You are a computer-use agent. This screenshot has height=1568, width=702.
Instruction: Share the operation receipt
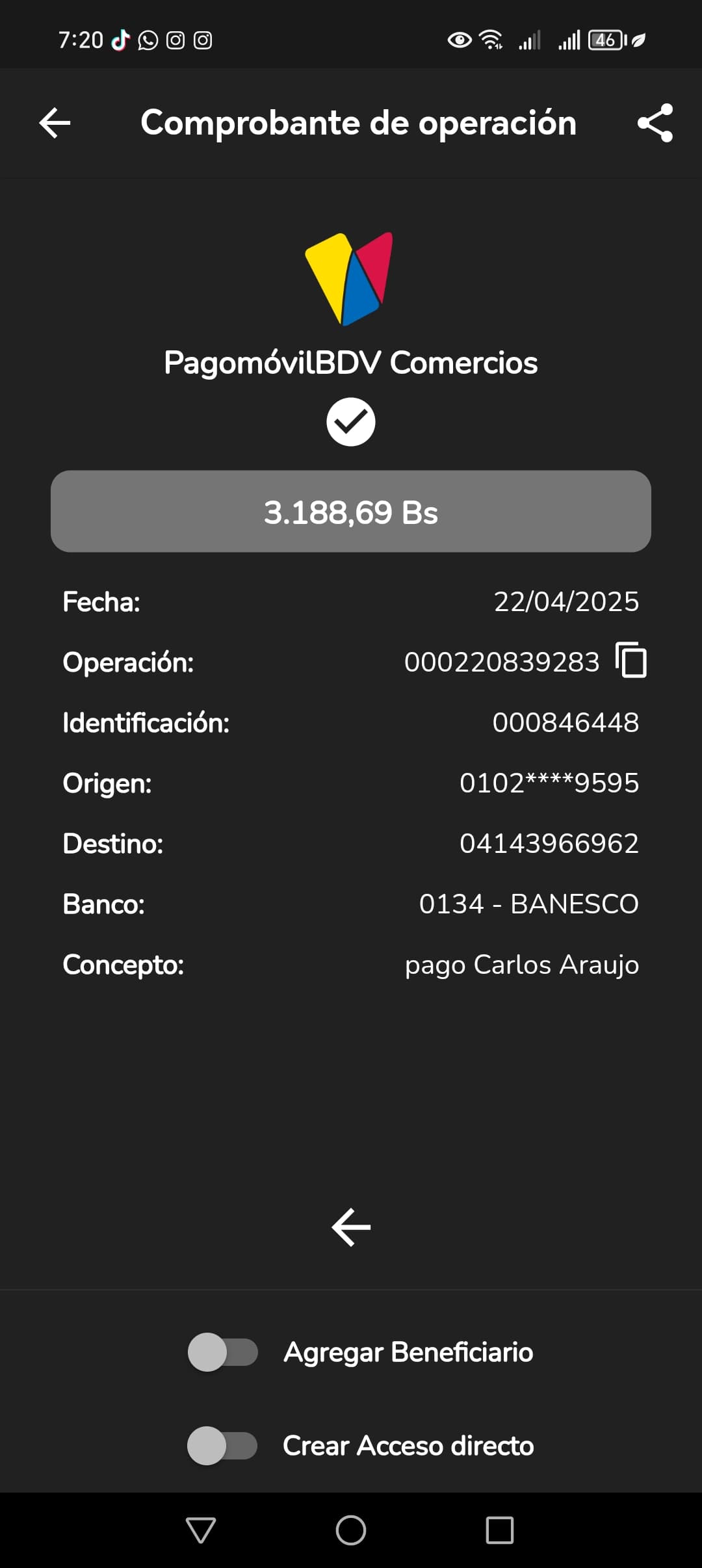[x=655, y=123]
